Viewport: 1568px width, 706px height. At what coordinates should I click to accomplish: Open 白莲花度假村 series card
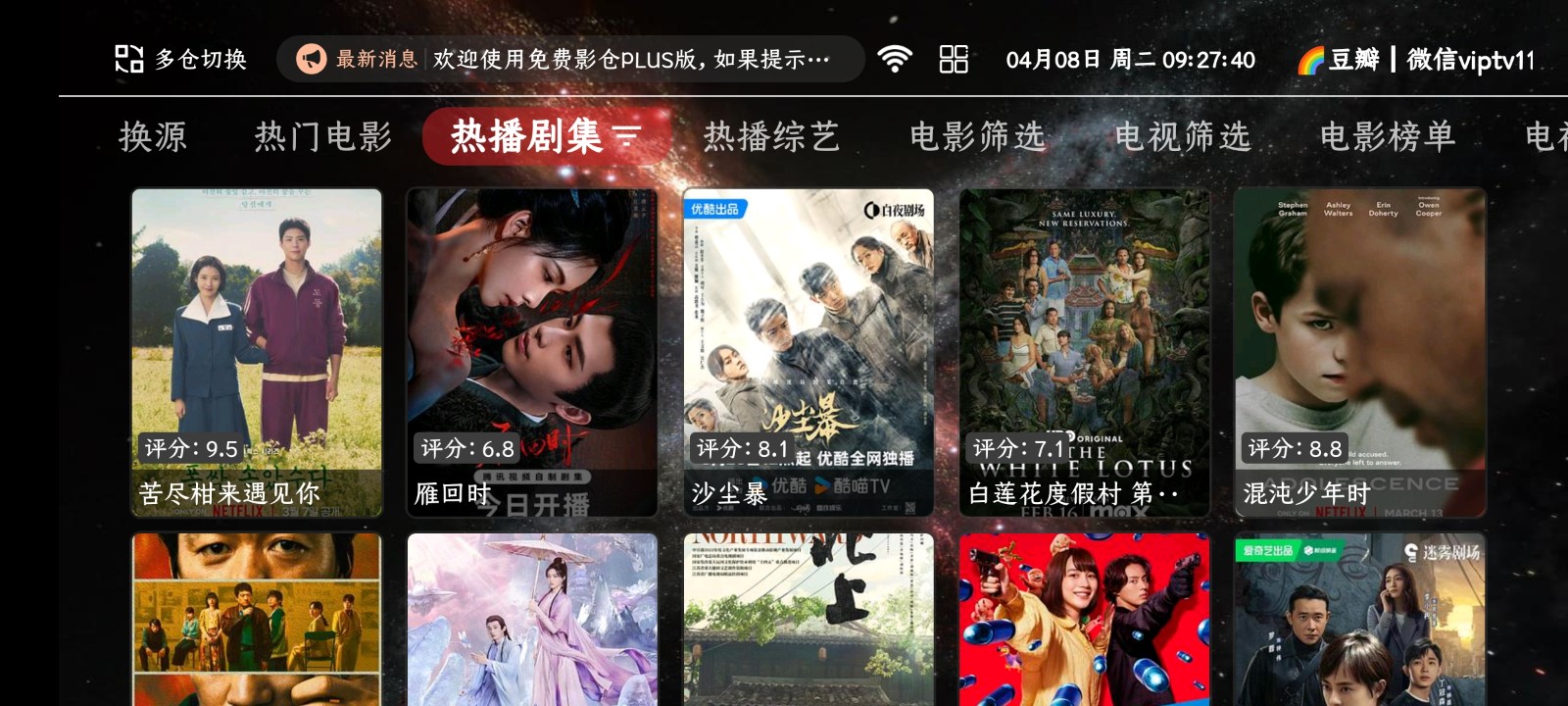(x=1084, y=352)
